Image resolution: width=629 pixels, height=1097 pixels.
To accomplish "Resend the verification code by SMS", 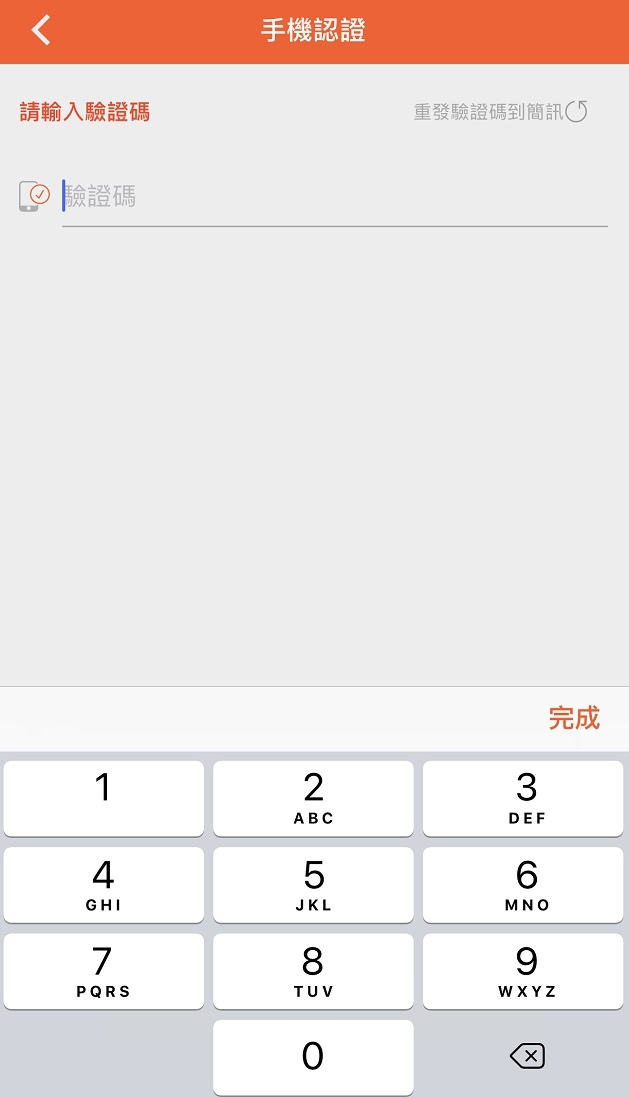I will click(500, 111).
